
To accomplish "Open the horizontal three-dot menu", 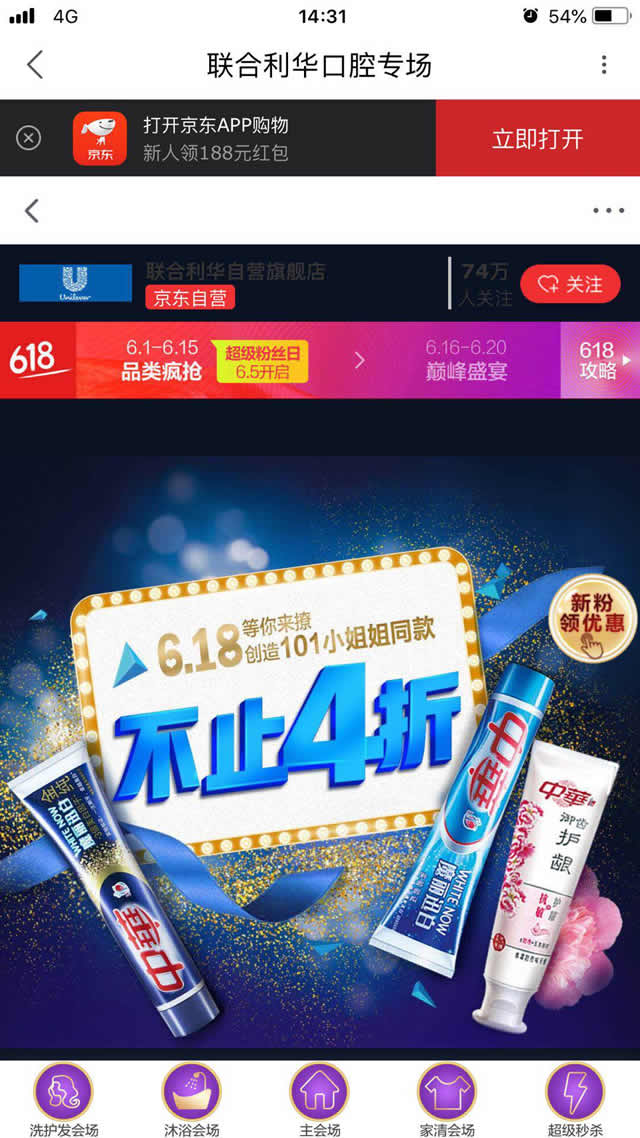I will [x=608, y=210].
